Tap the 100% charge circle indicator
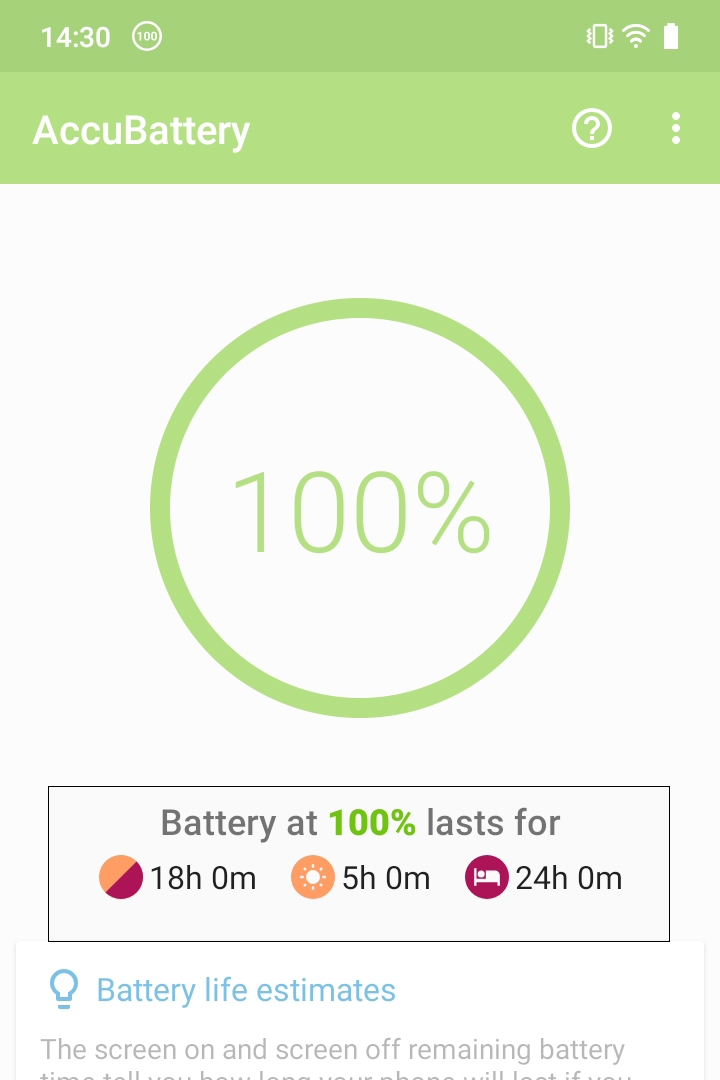This screenshot has width=720, height=1080. point(359,508)
